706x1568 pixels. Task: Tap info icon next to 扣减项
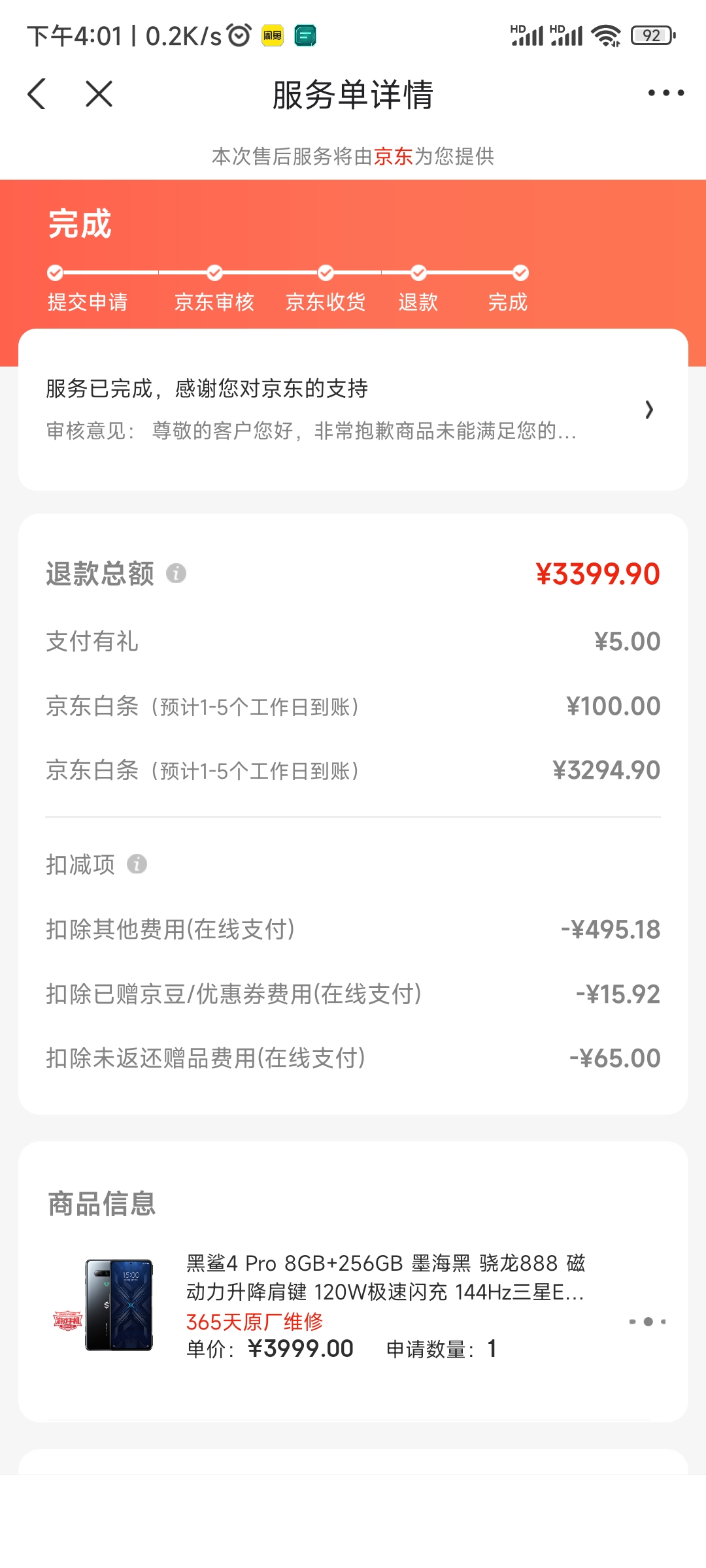point(137,864)
